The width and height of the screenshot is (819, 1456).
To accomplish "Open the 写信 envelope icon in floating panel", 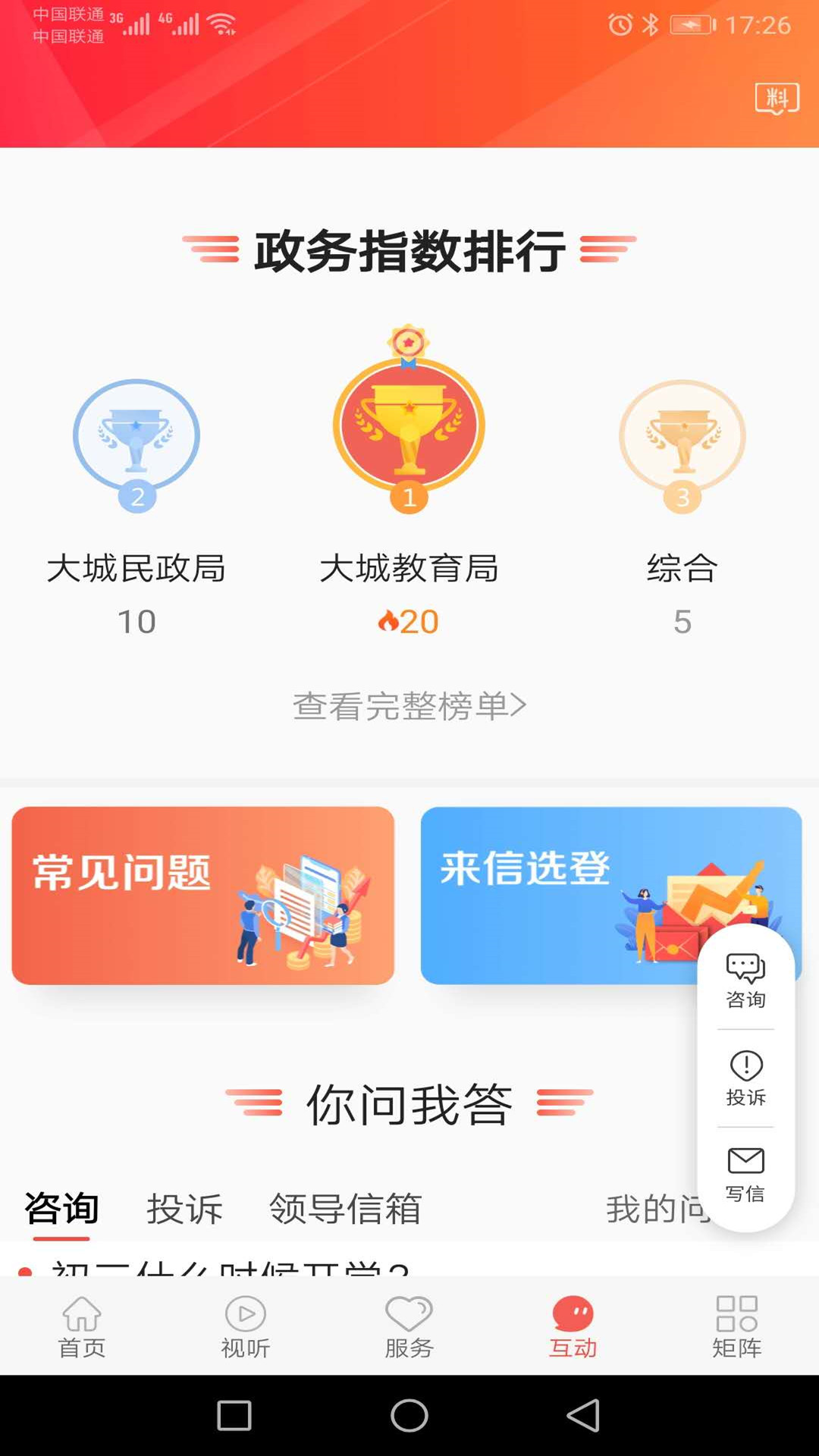I will (745, 1168).
